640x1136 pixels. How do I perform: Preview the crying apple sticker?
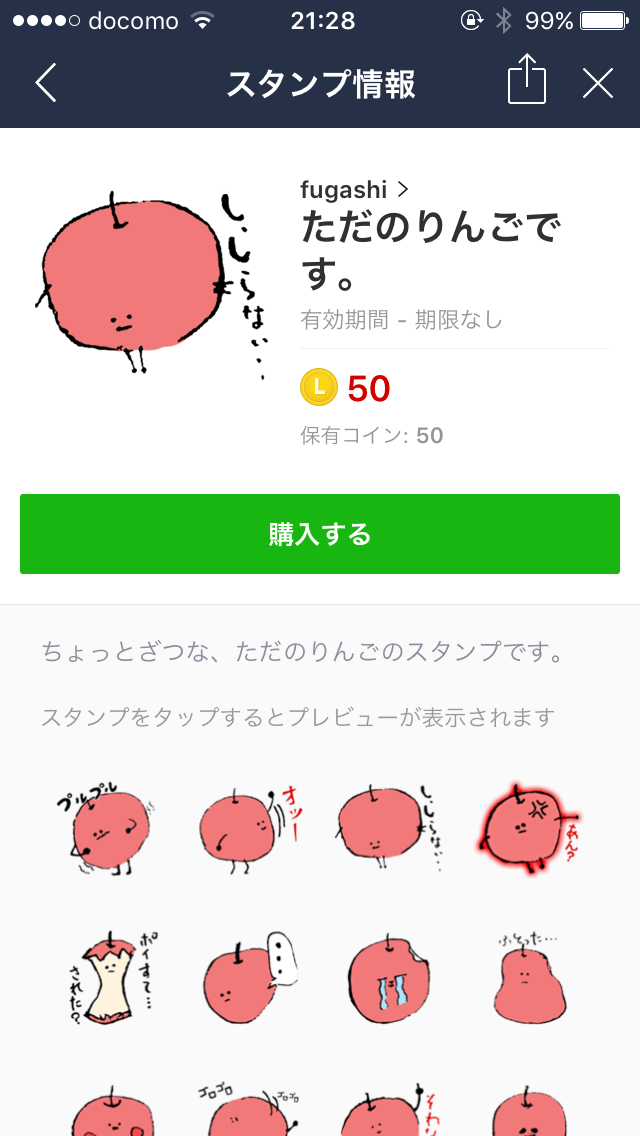pos(388,978)
